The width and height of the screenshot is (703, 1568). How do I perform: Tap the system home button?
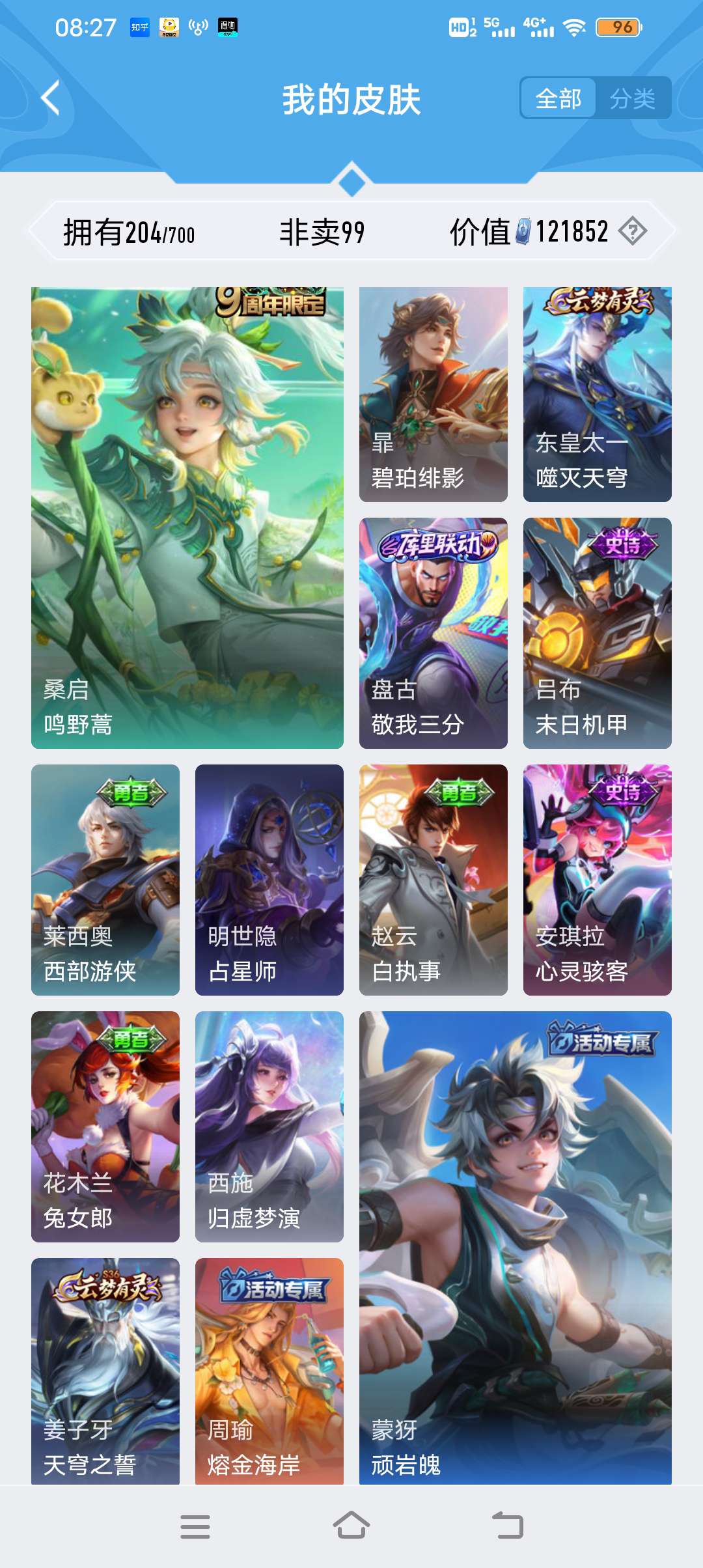(x=351, y=1526)
